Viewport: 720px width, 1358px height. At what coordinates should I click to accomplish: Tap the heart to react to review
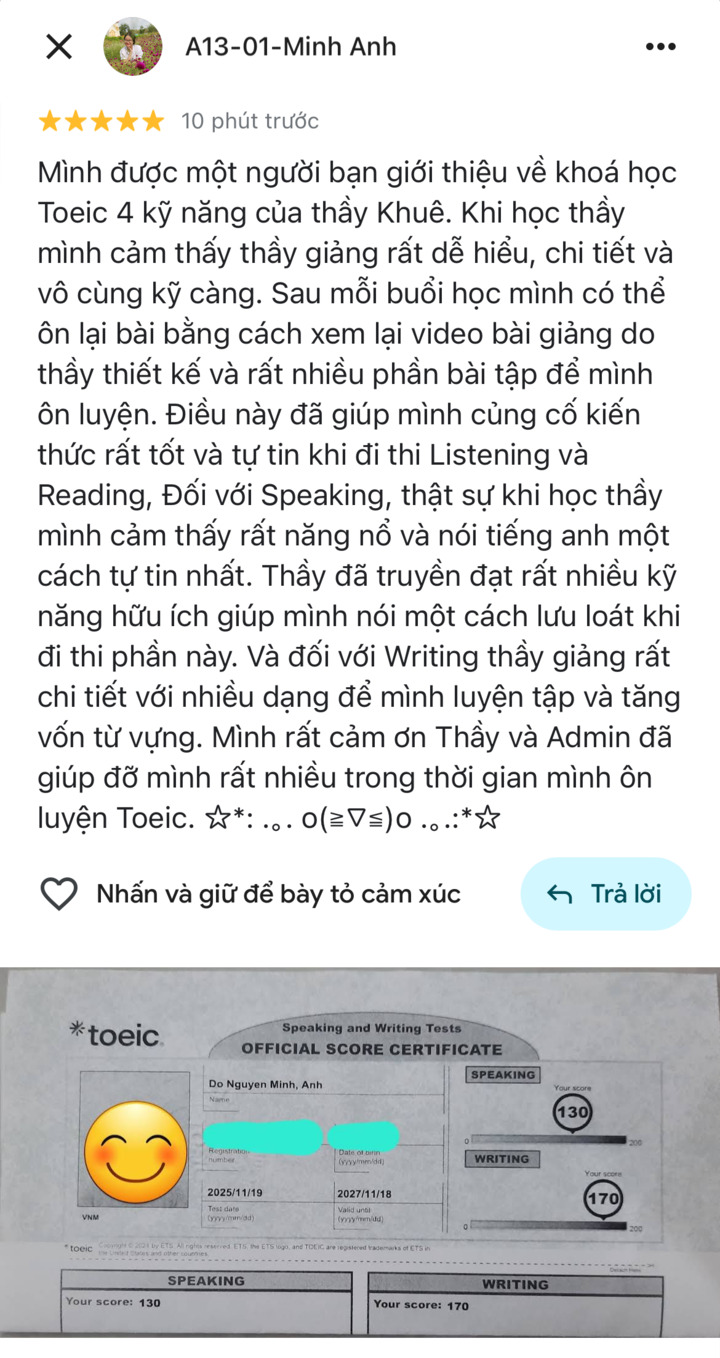tap(59, 893)
